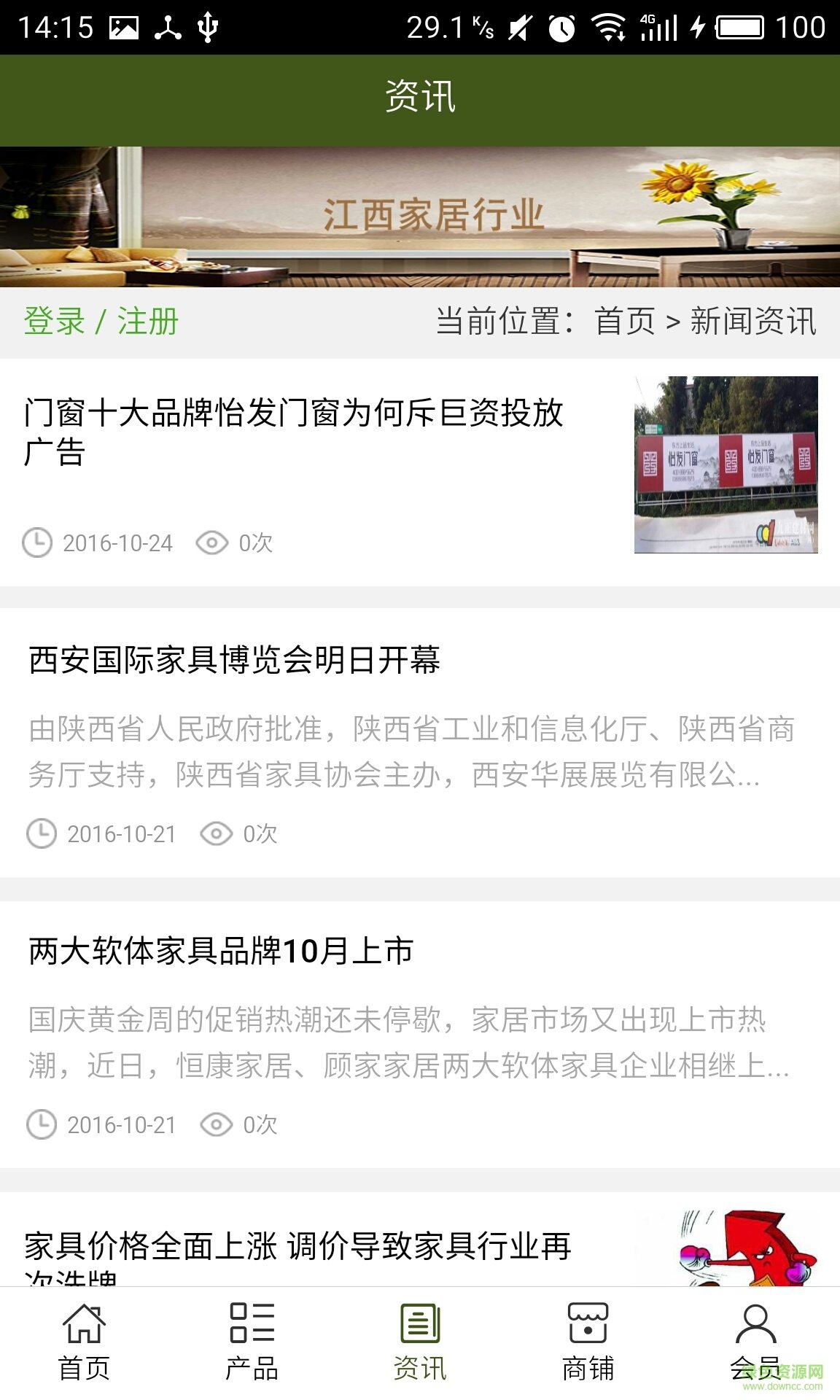Open the 新闻资讯 breadcrumb entry
840x1400 pixels.
[751, 319]
